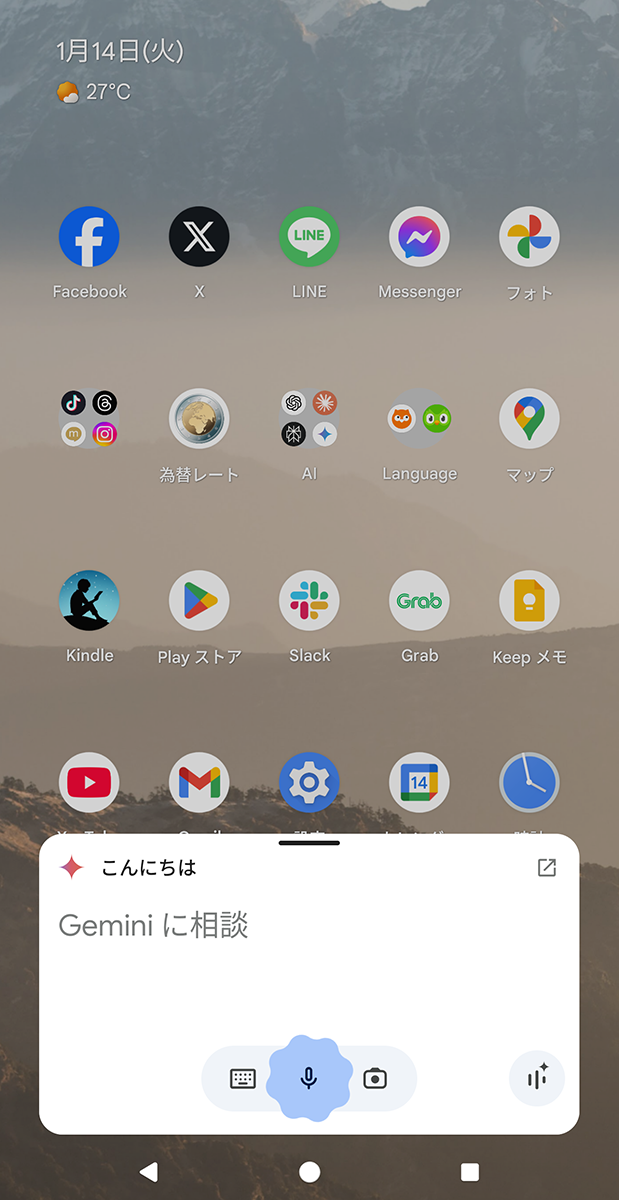619x1200 pixels.
Task: Open the camera option in Gemini
Action: (x=375, y=1078)
